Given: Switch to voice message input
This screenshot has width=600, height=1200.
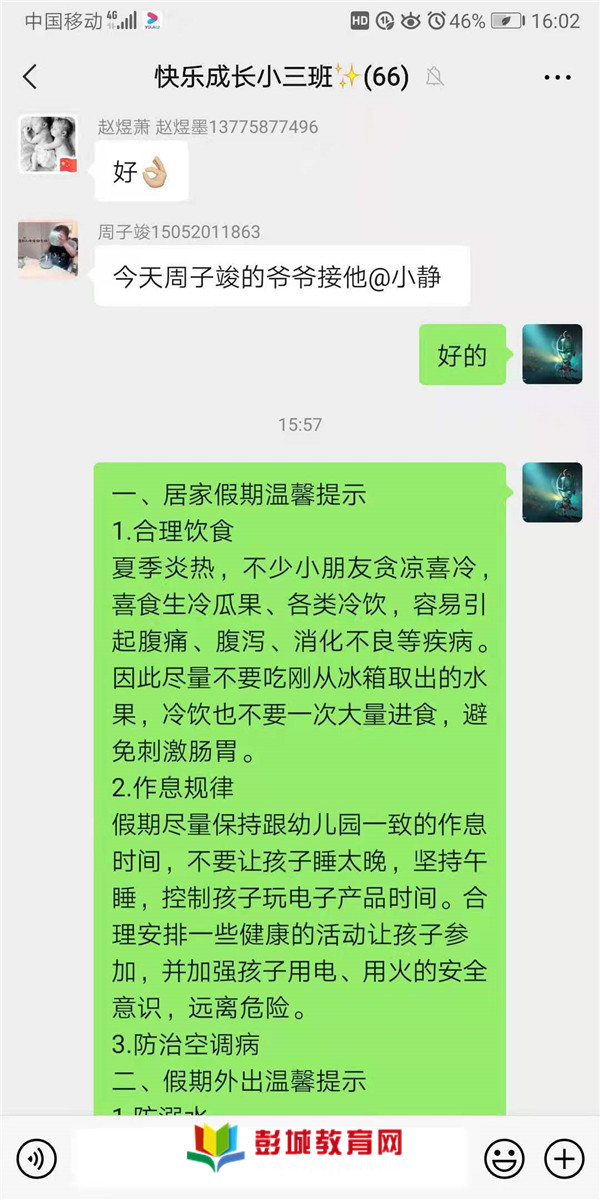Looking at the screenshot, I should pyautogui.click(x=37, y=1159).
